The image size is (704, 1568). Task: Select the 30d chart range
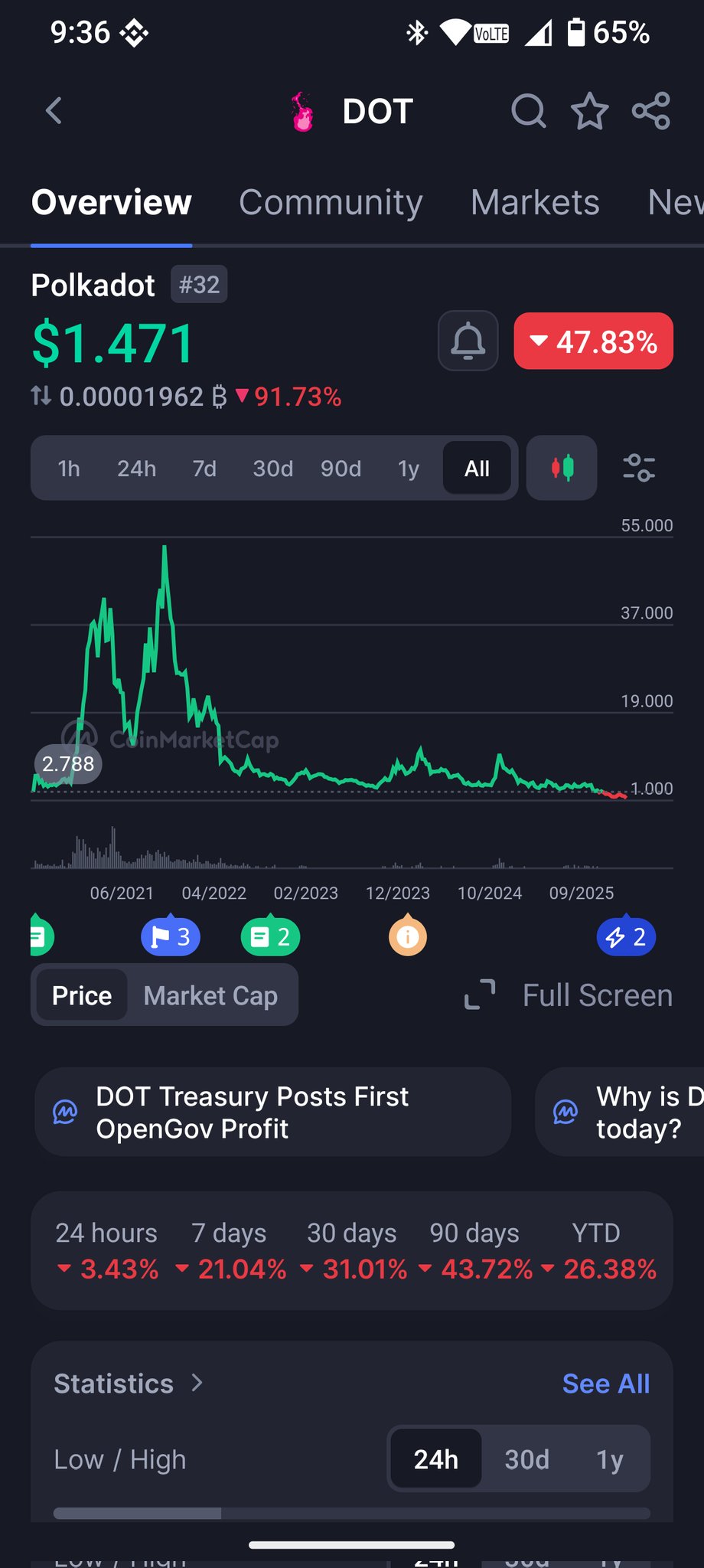(272, 469)
